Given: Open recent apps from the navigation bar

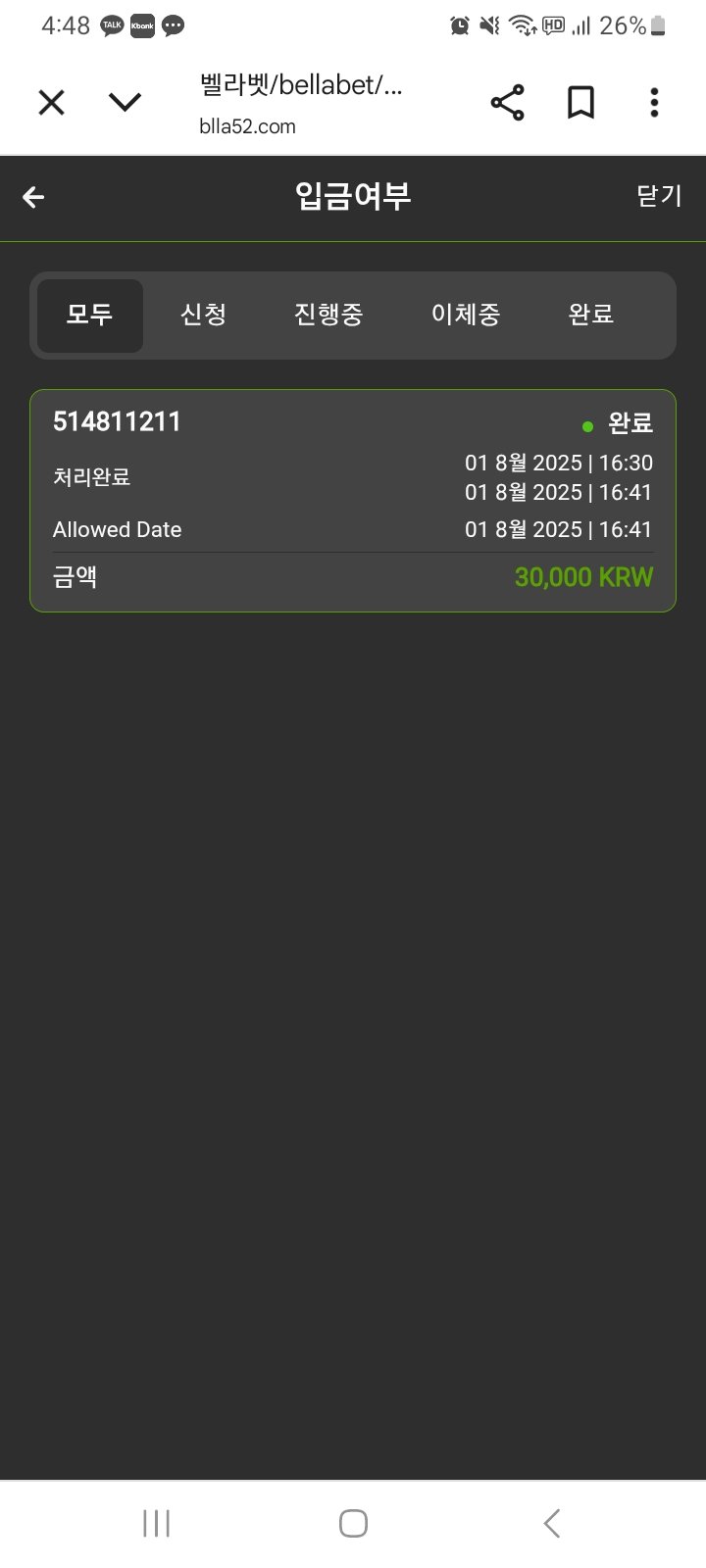Looking at the screenshot, I should [x=157, y=1523].
